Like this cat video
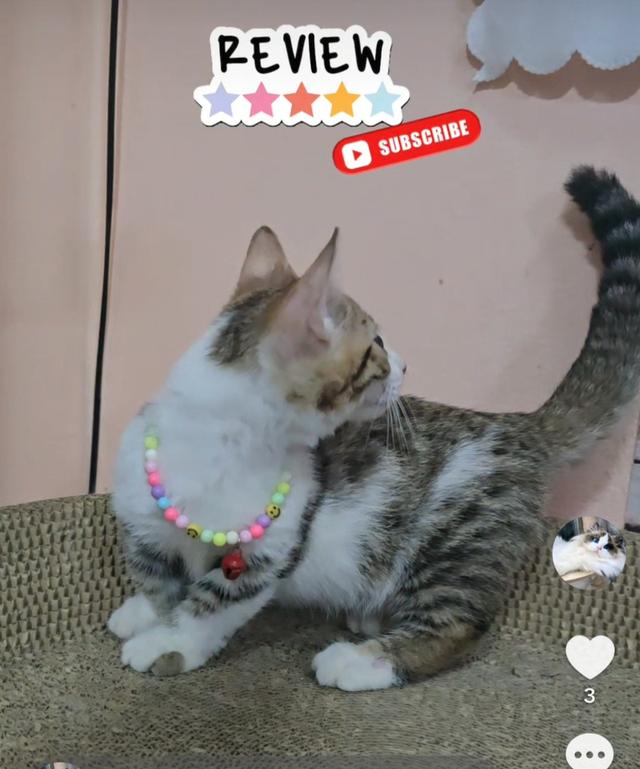The width and height of the screenshot is (640, 769). tap(590, 656)
